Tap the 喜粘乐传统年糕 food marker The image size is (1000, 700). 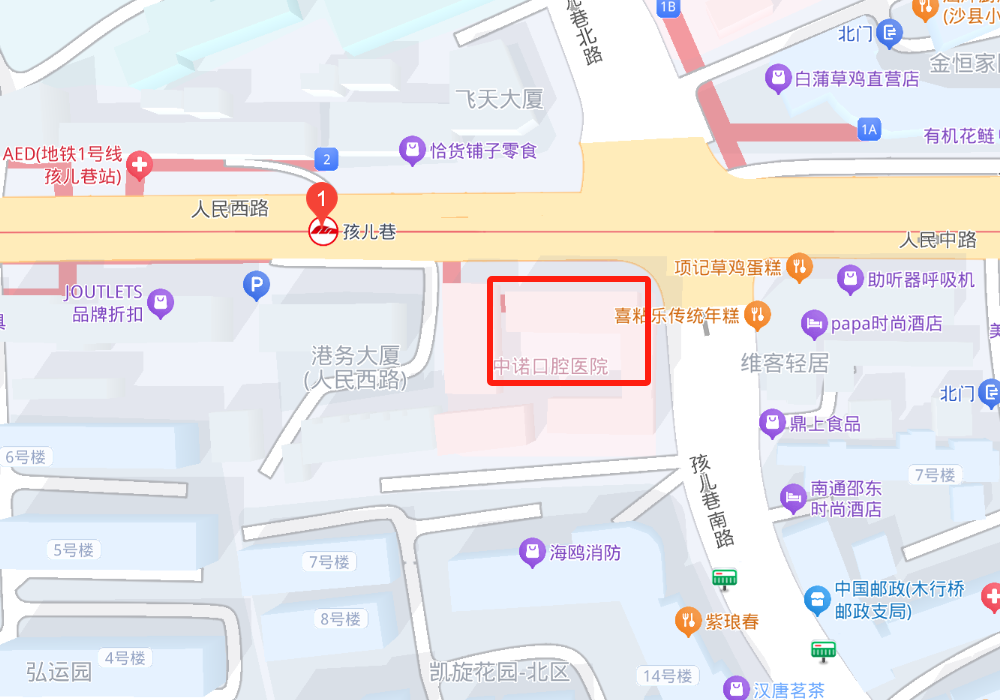click(x=758, y=316)
